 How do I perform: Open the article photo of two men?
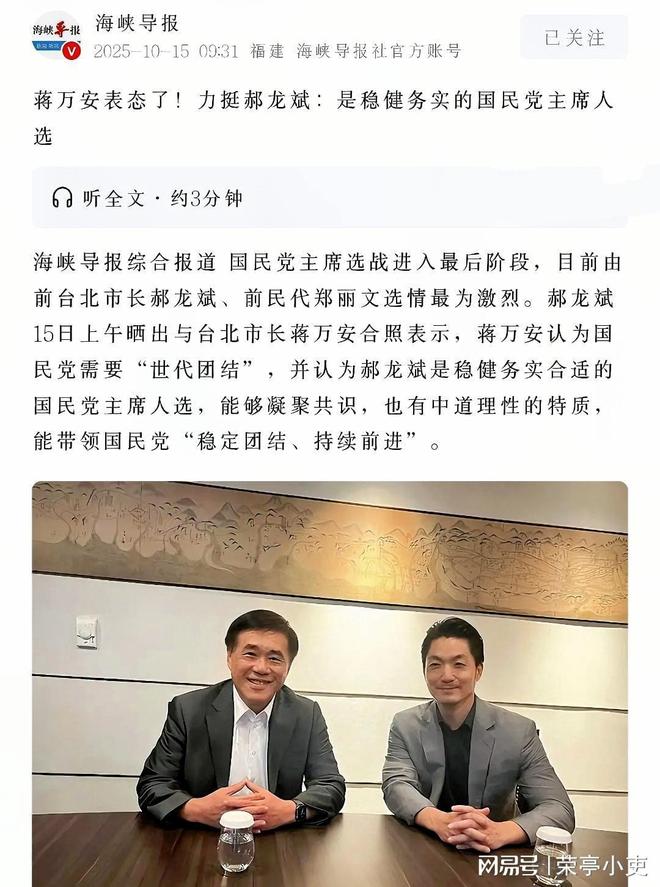tap(330, 680)
